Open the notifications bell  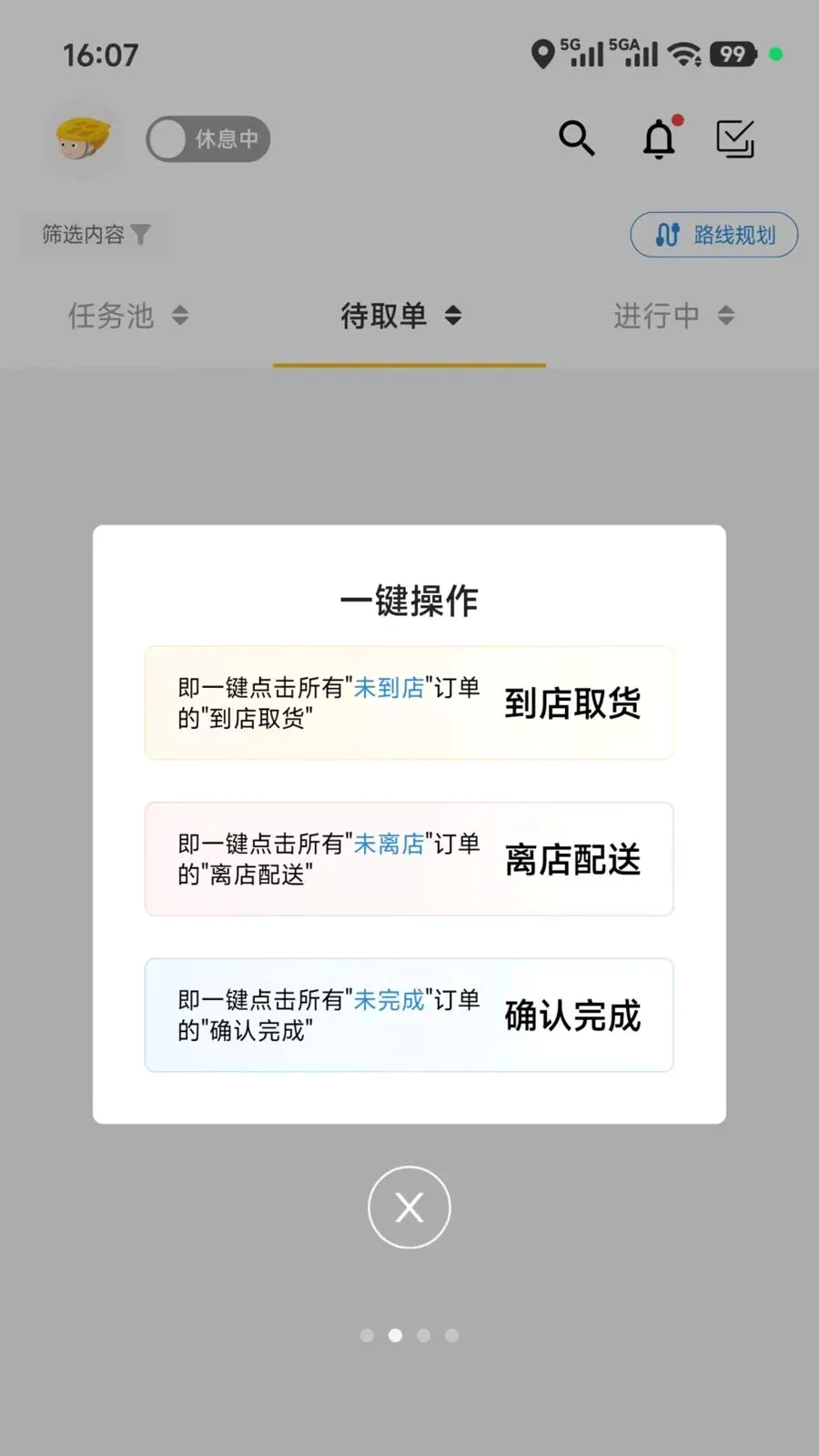660,138
